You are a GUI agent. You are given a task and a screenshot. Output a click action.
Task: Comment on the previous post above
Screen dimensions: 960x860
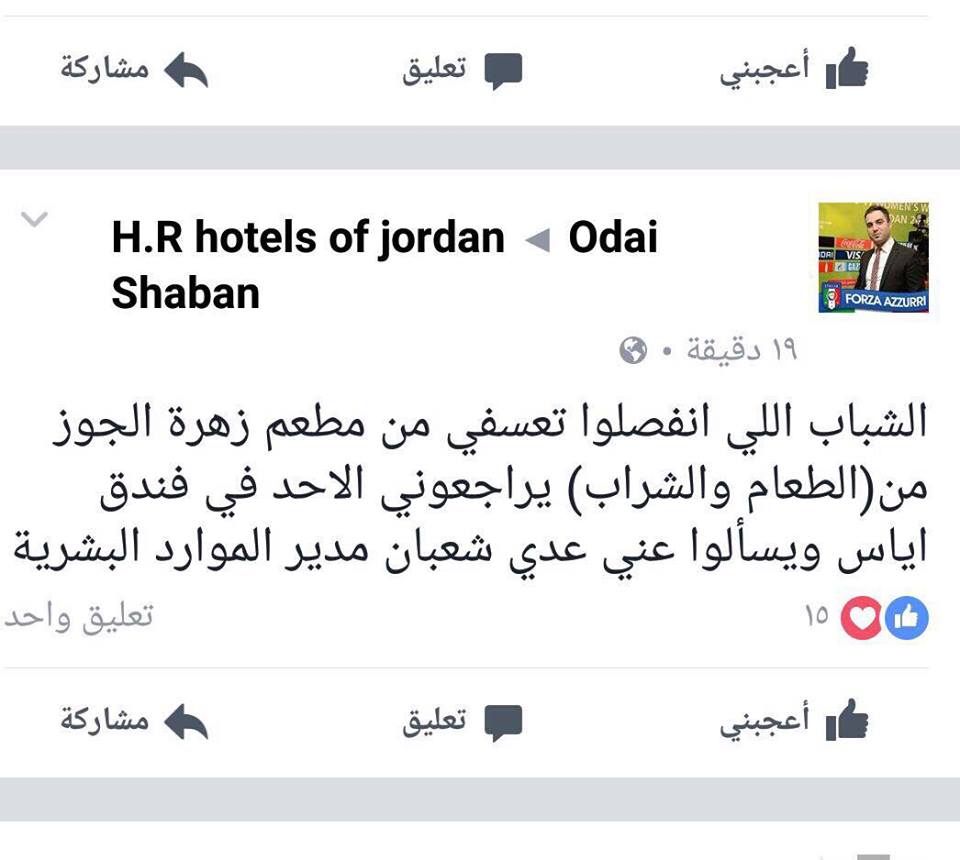pos(463,70)
